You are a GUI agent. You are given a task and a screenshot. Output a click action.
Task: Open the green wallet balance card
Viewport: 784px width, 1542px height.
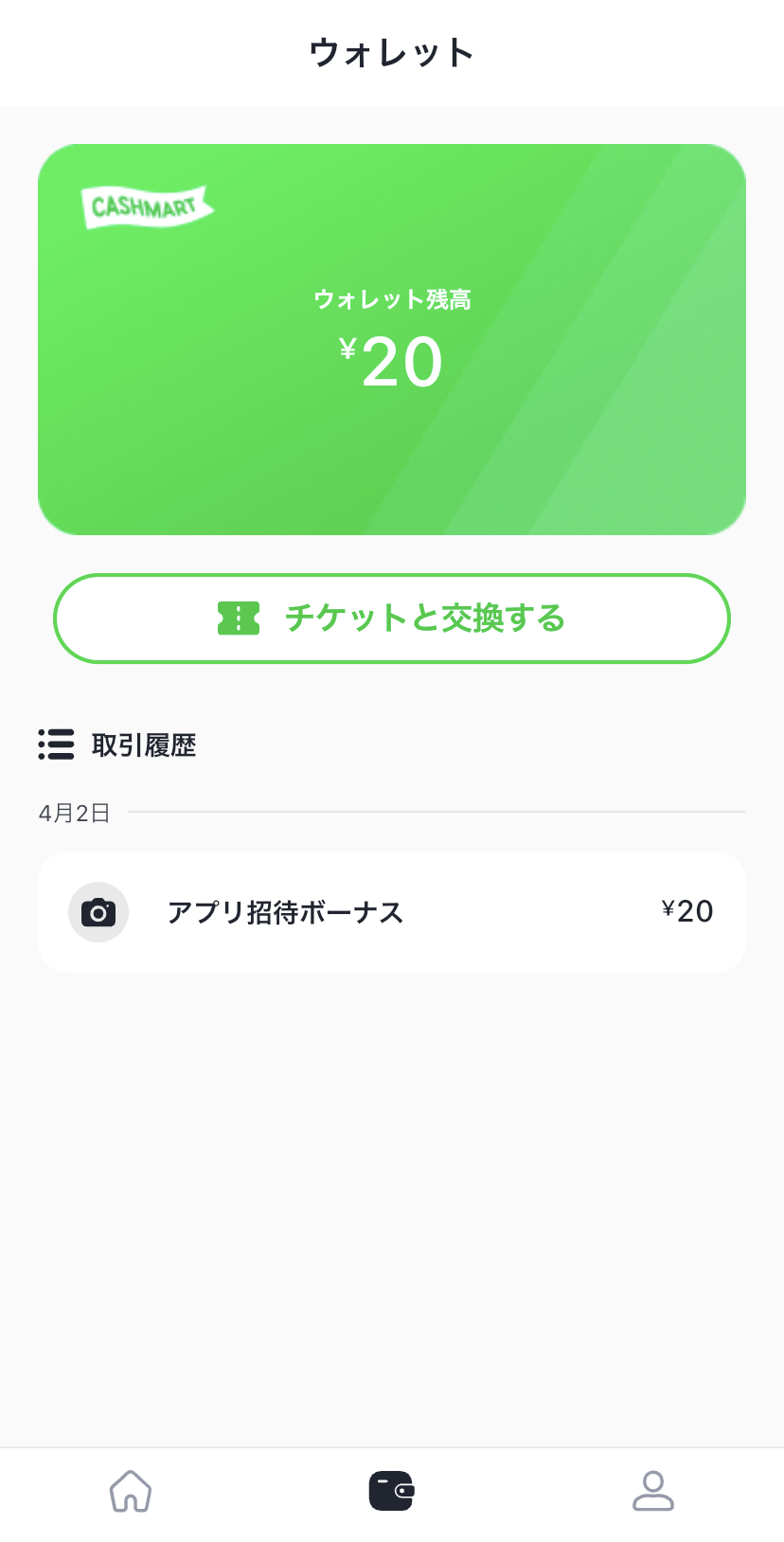(392, 339)
